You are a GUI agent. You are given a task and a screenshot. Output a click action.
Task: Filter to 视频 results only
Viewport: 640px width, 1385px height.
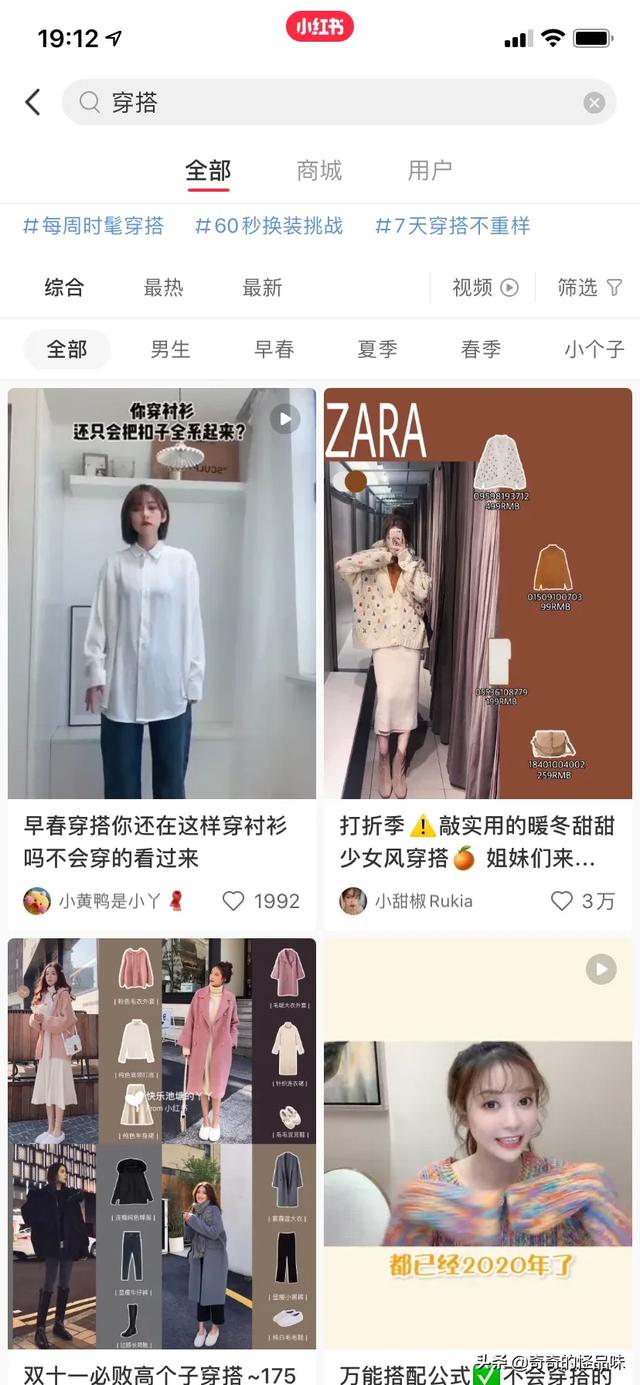(485, 288)
